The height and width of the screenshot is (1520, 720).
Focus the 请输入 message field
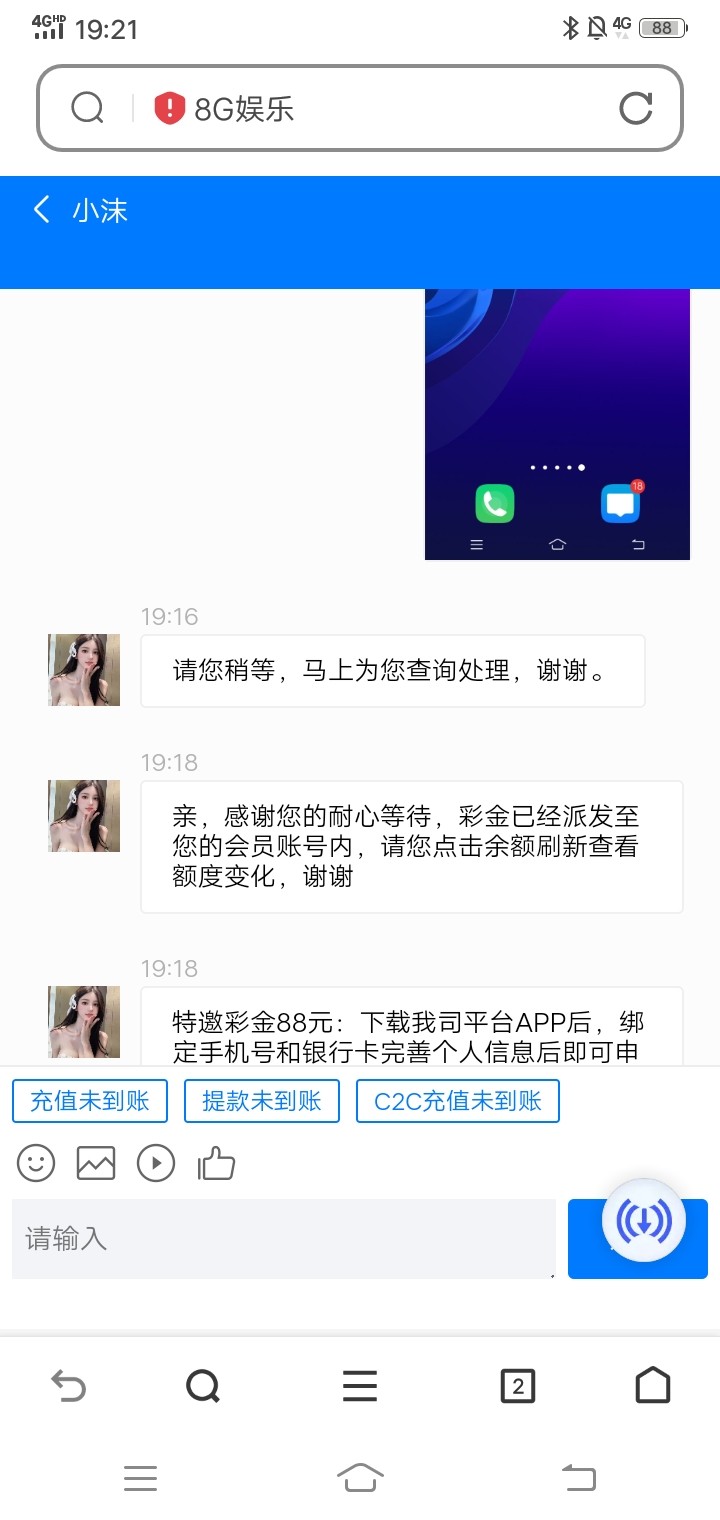[x=283, y=1239]
